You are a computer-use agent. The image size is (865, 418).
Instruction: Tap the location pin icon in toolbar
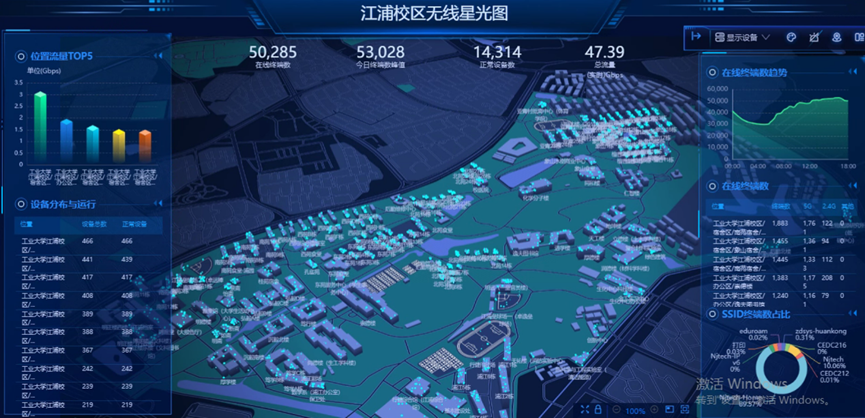click(837, 37)
